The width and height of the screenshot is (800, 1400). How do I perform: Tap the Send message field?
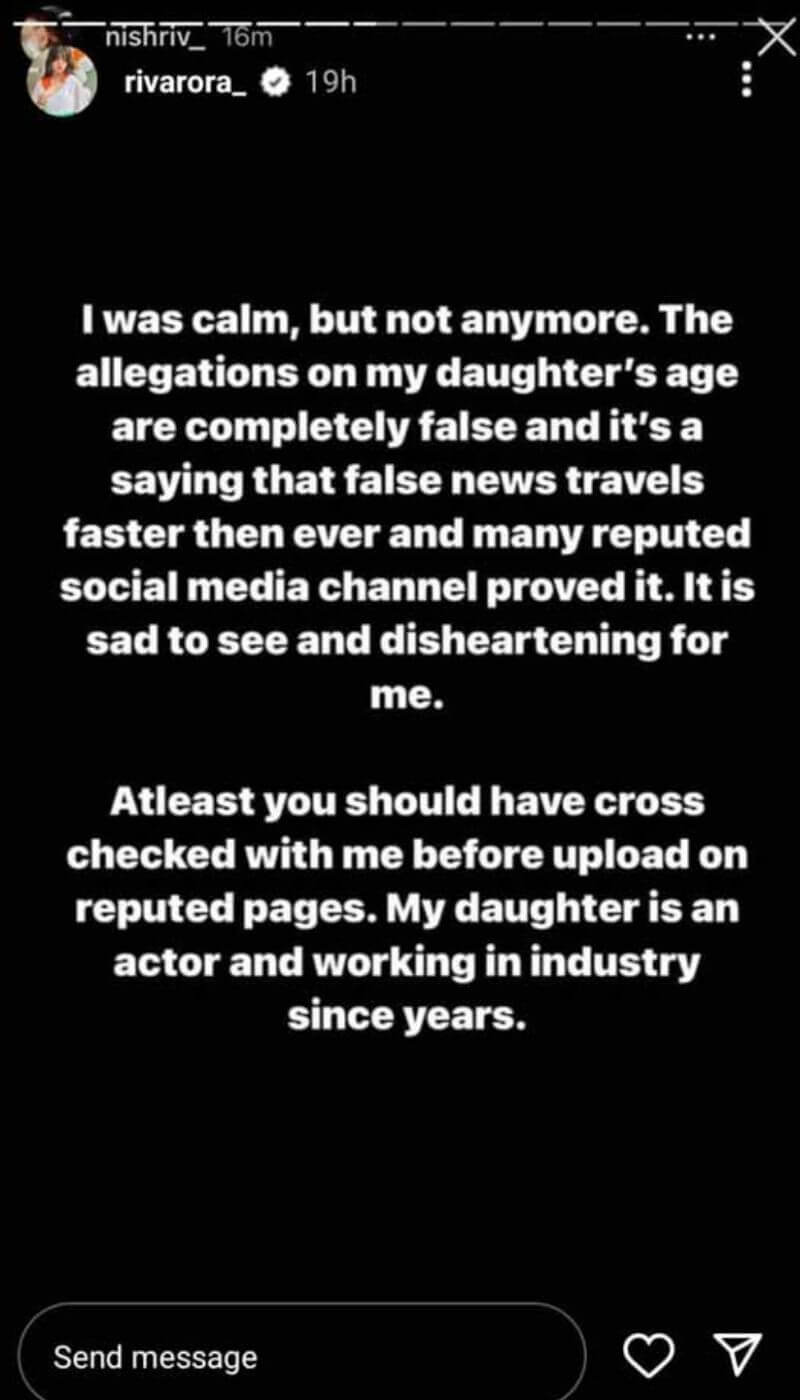[300, 1356]
